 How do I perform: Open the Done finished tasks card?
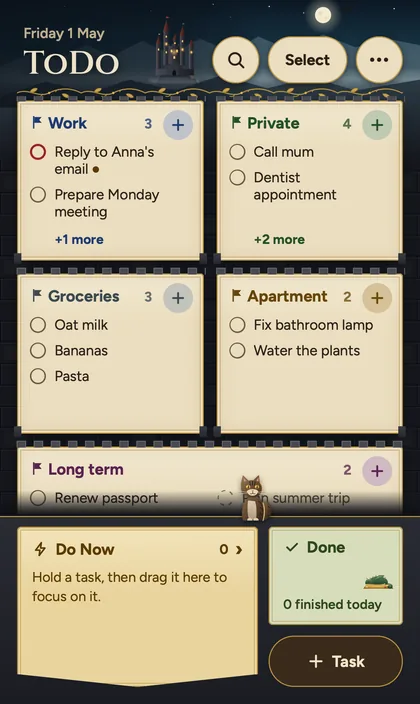click(x=336, y=576)
